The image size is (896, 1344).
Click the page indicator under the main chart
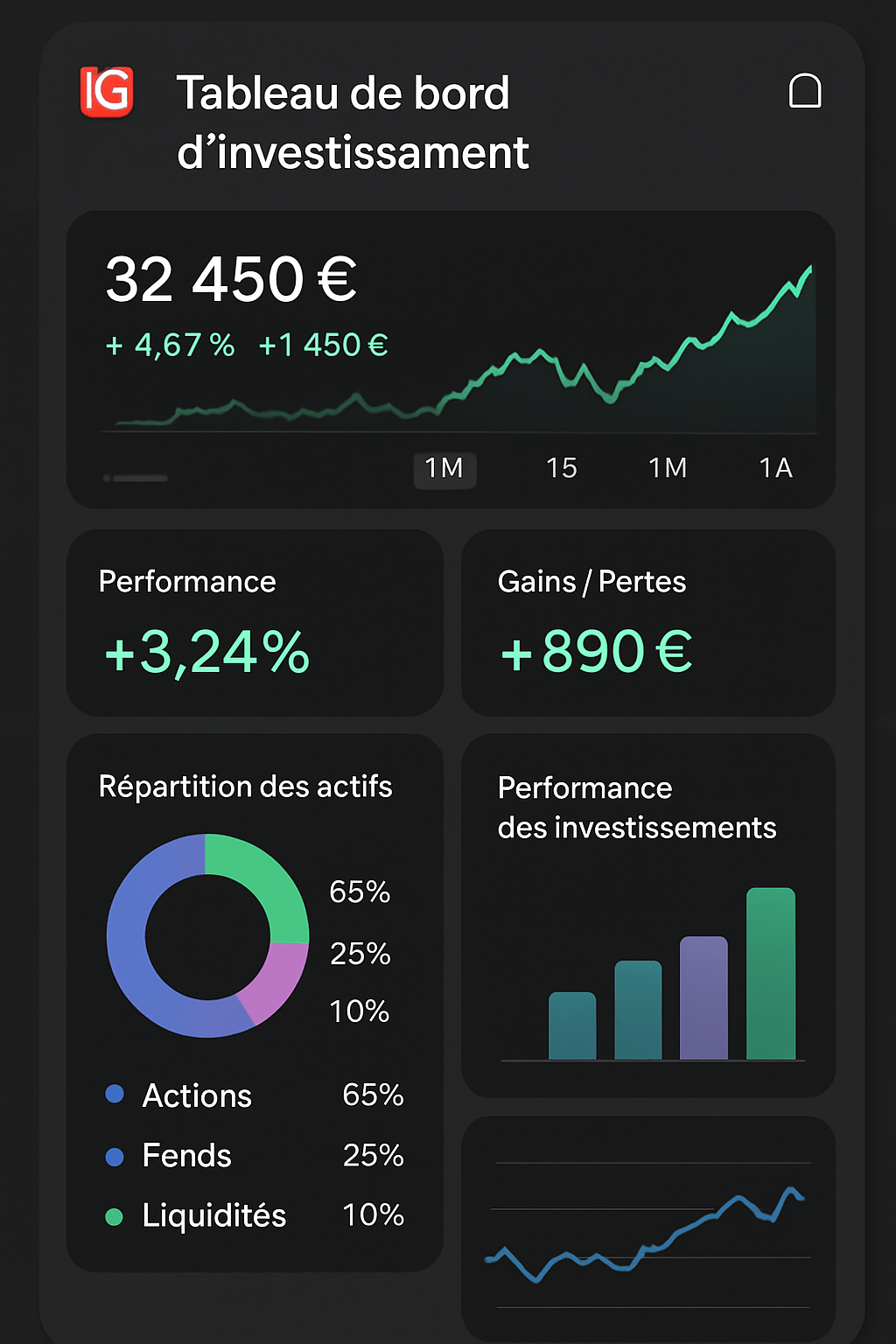click(136, 479)
